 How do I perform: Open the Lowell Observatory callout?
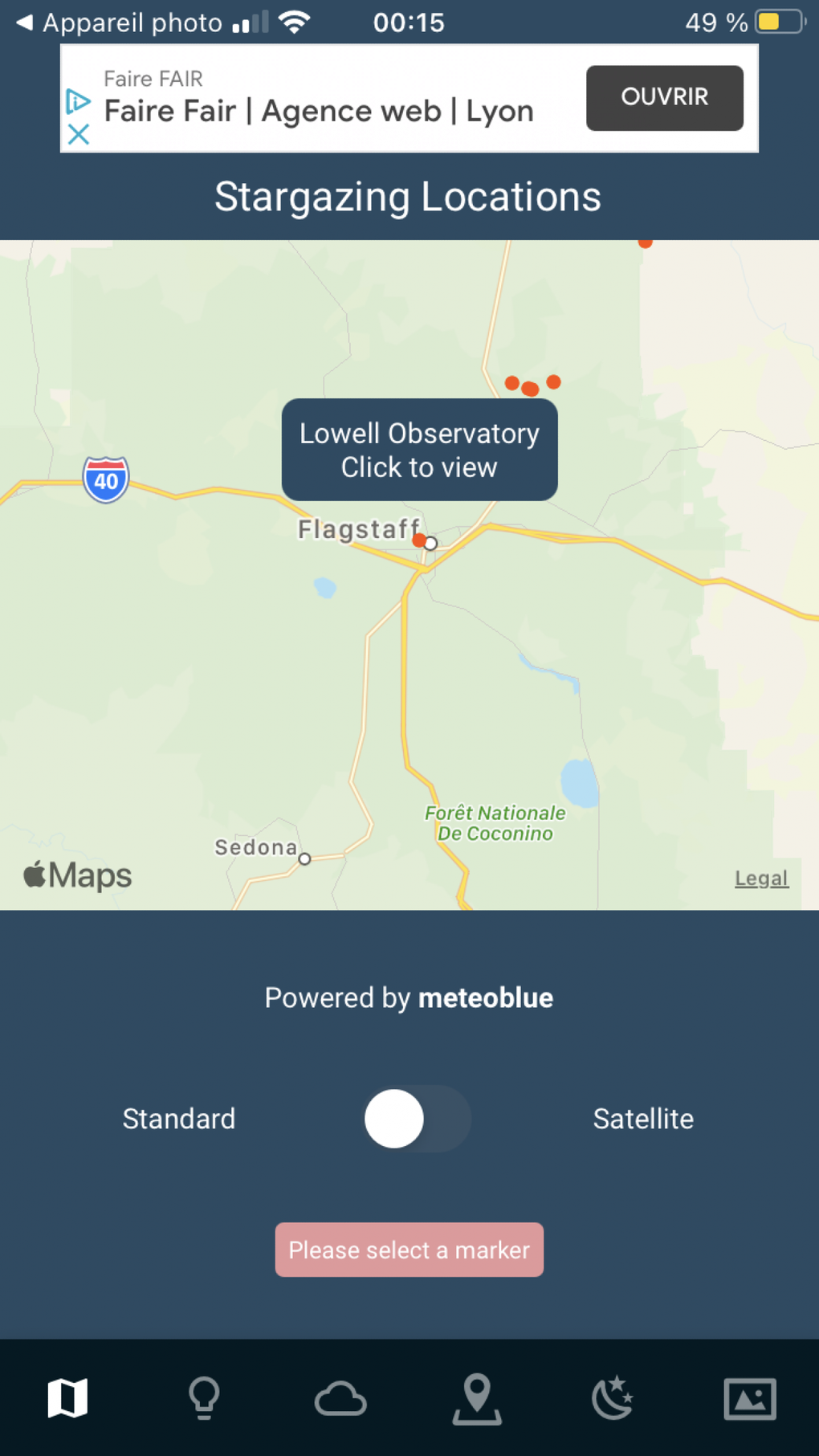[419, 450]
